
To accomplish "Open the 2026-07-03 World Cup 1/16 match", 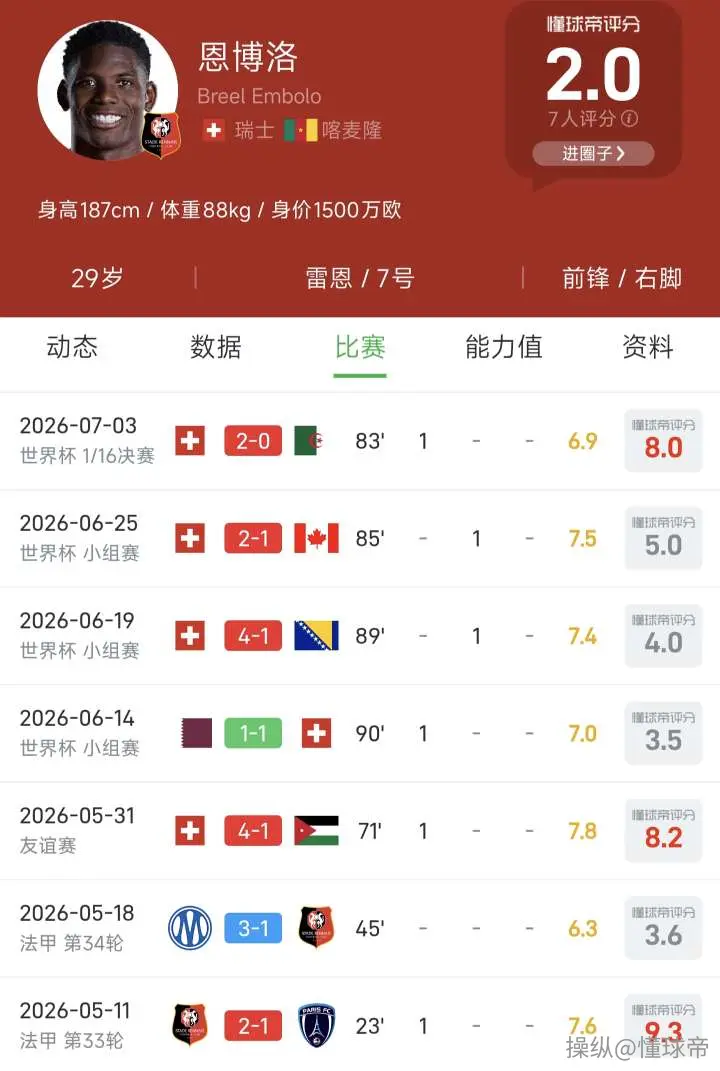I will click(360, 441).
